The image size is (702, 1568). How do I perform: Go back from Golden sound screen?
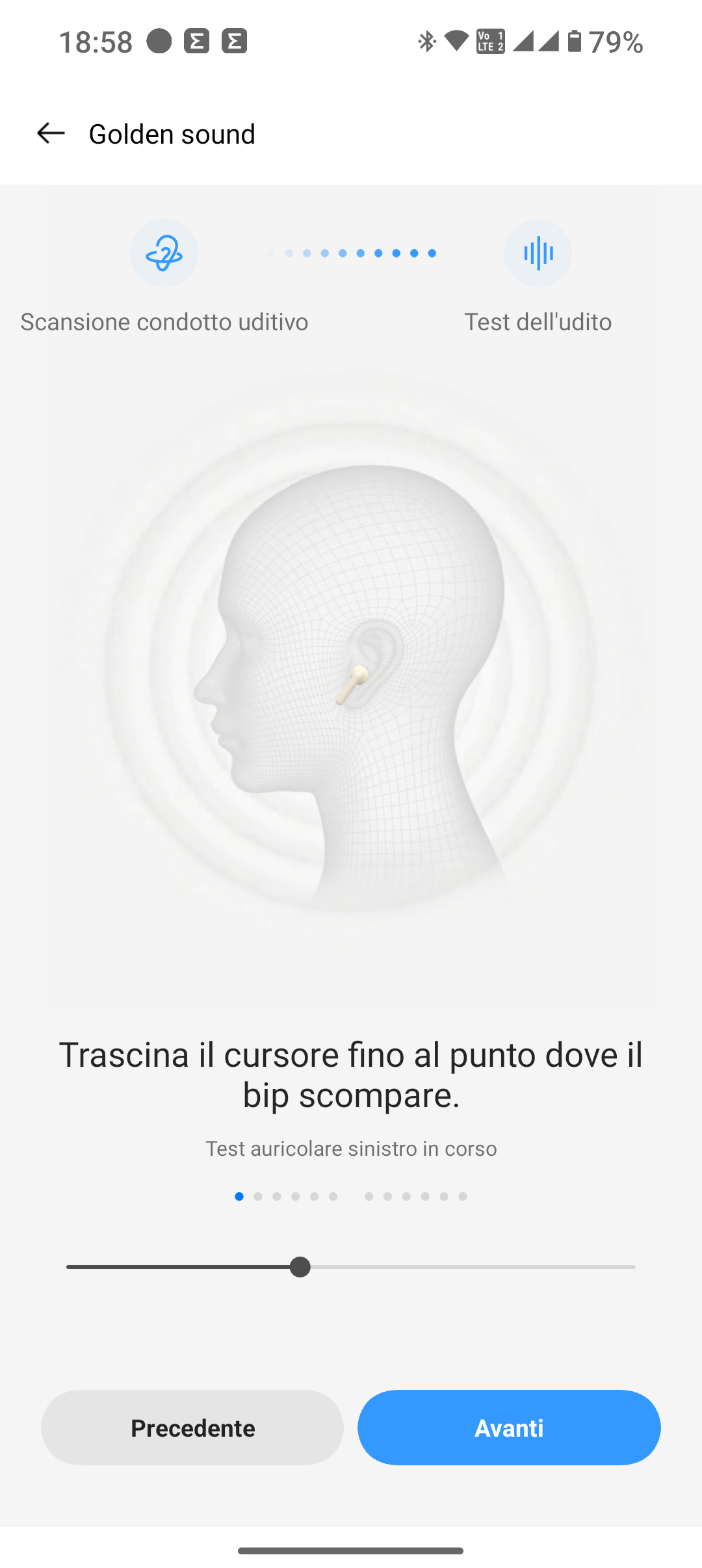click(51, 133)
